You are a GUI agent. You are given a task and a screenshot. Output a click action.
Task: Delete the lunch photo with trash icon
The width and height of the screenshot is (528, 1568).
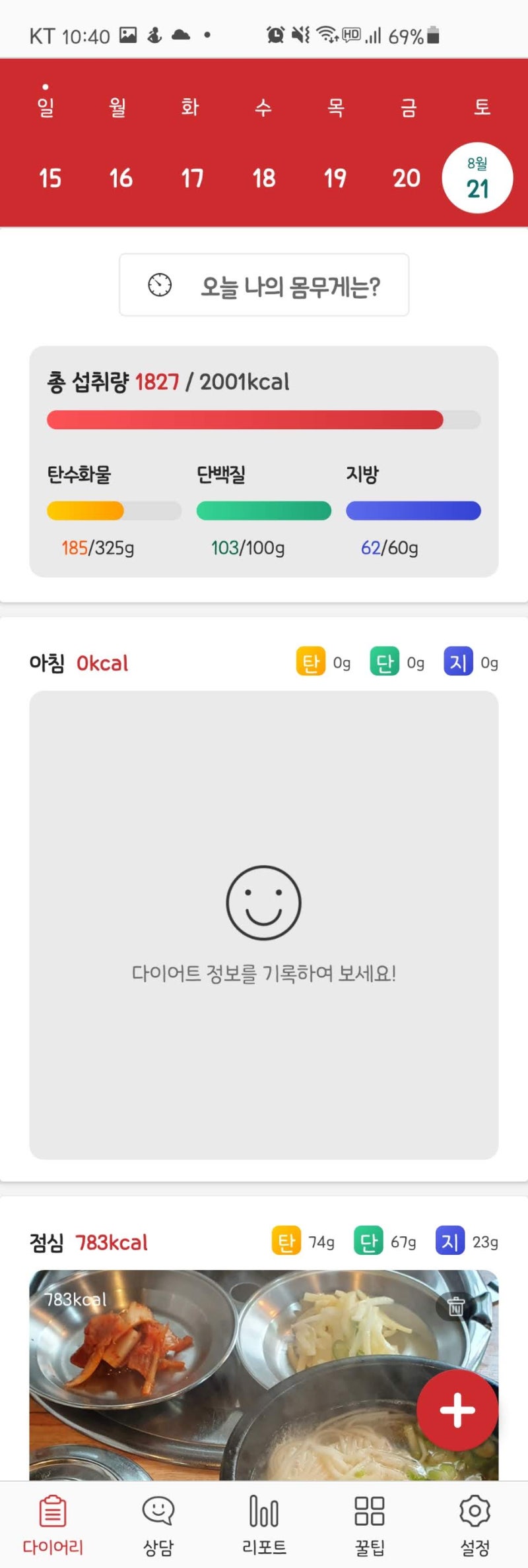(x=455, y=1306)
